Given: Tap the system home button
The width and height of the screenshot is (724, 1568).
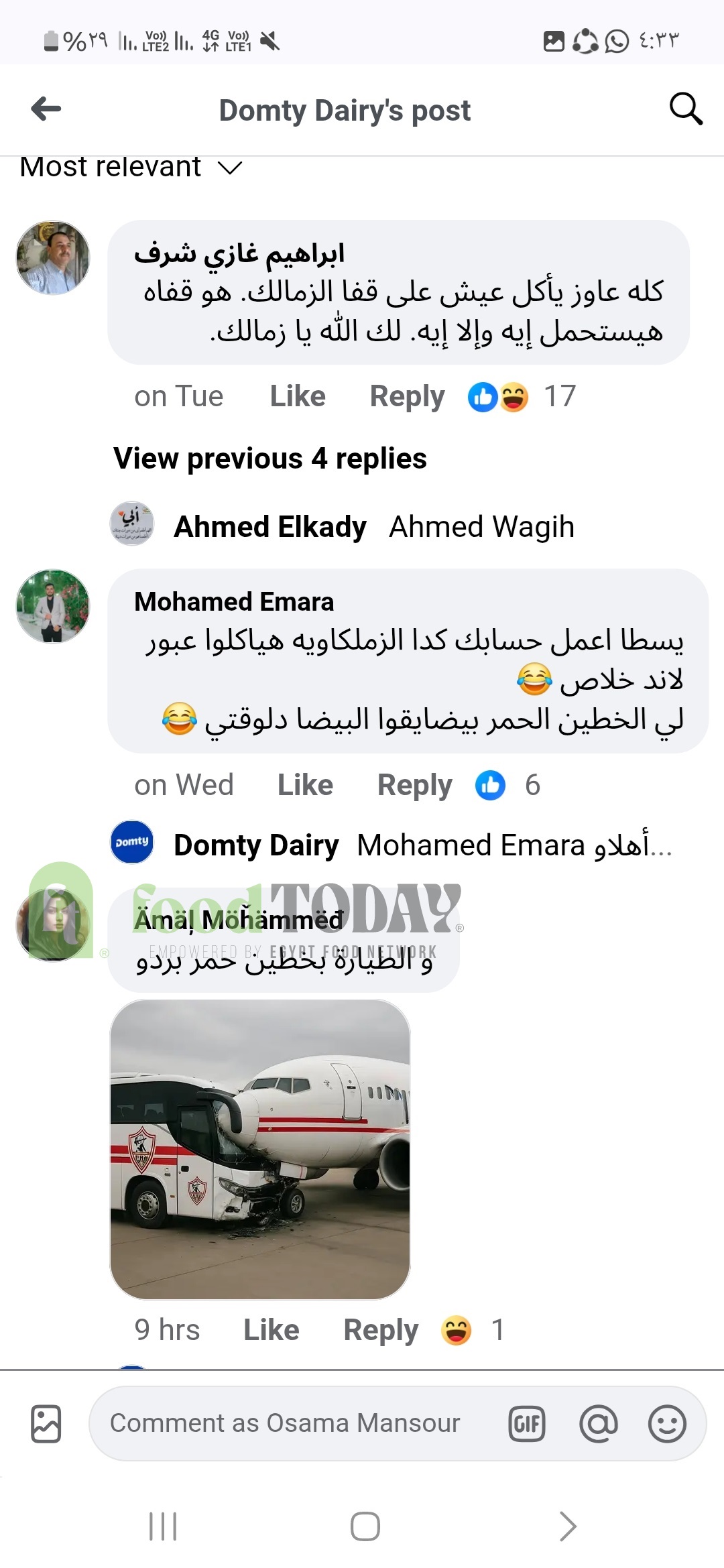Looking at the screenshot, I should coord(365,1526).
